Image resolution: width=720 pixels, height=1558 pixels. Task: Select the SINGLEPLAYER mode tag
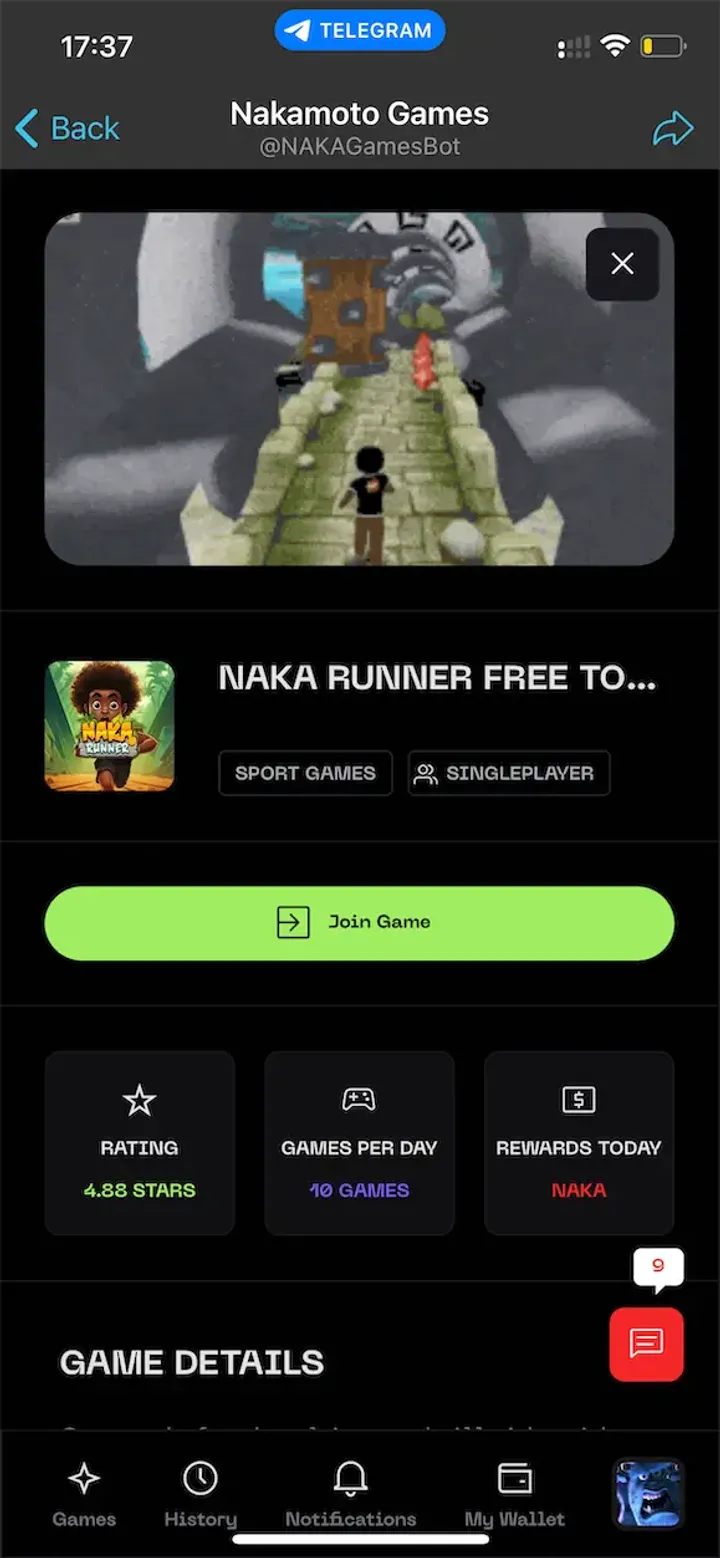coord(508,773)
